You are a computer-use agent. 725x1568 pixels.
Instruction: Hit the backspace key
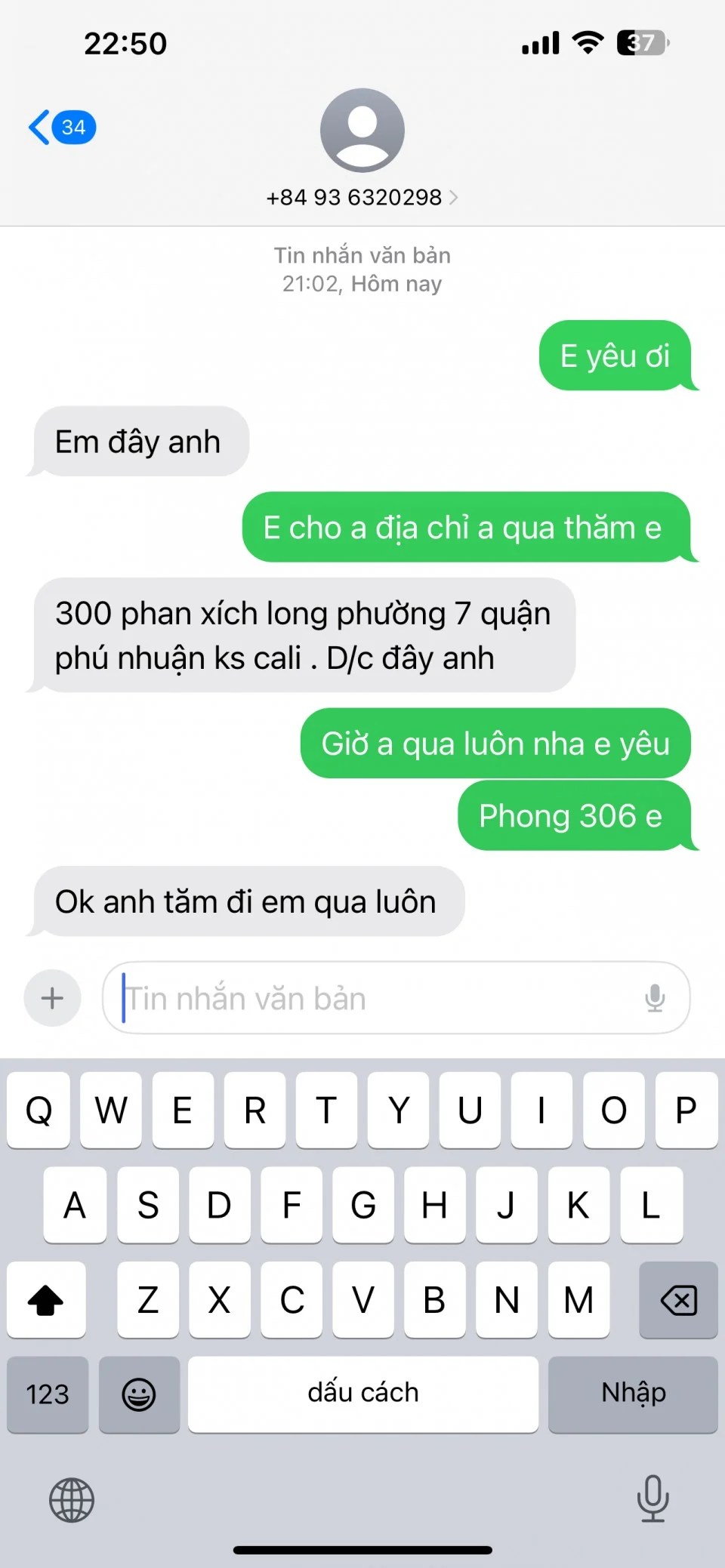[x=677, y=1300]
